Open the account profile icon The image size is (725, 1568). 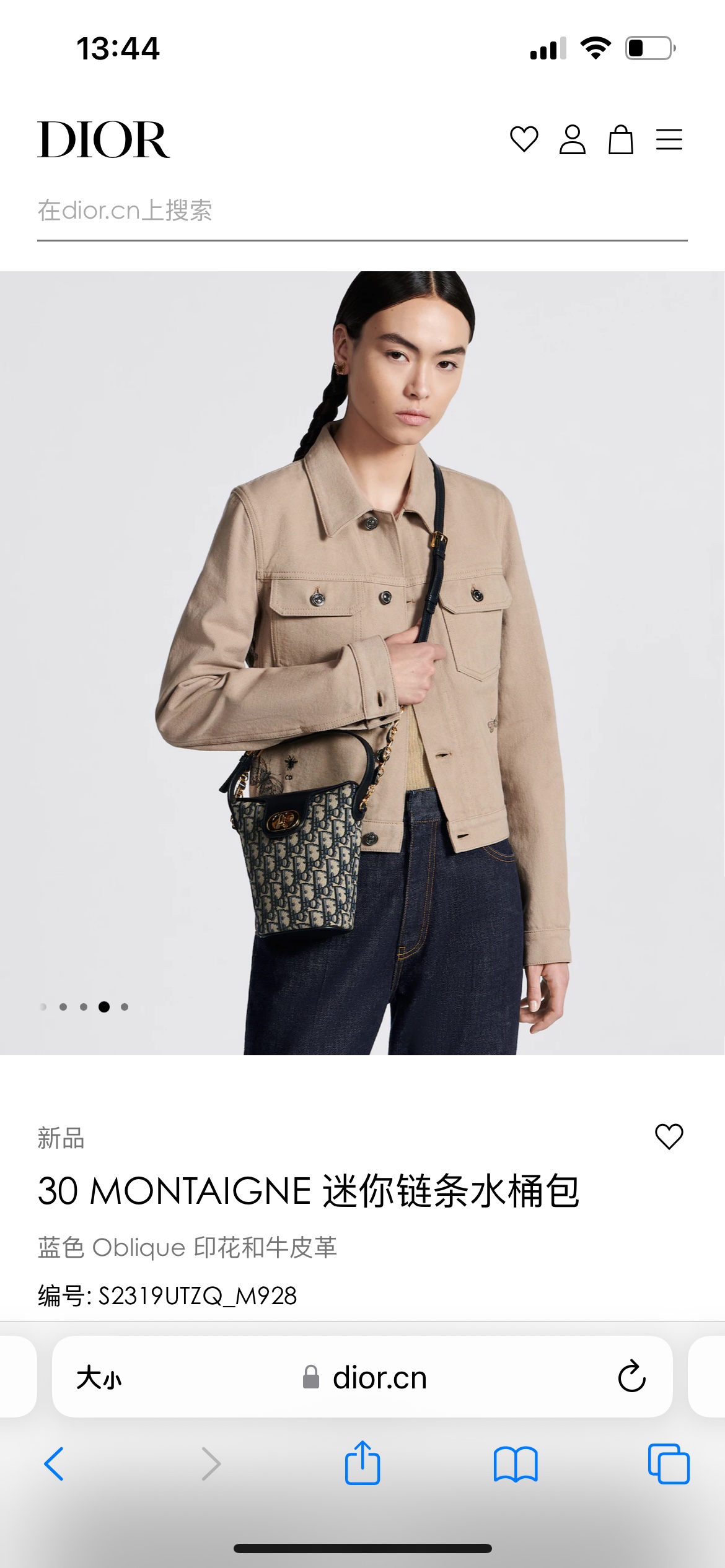pyautogui.click(x=572, y=139)
